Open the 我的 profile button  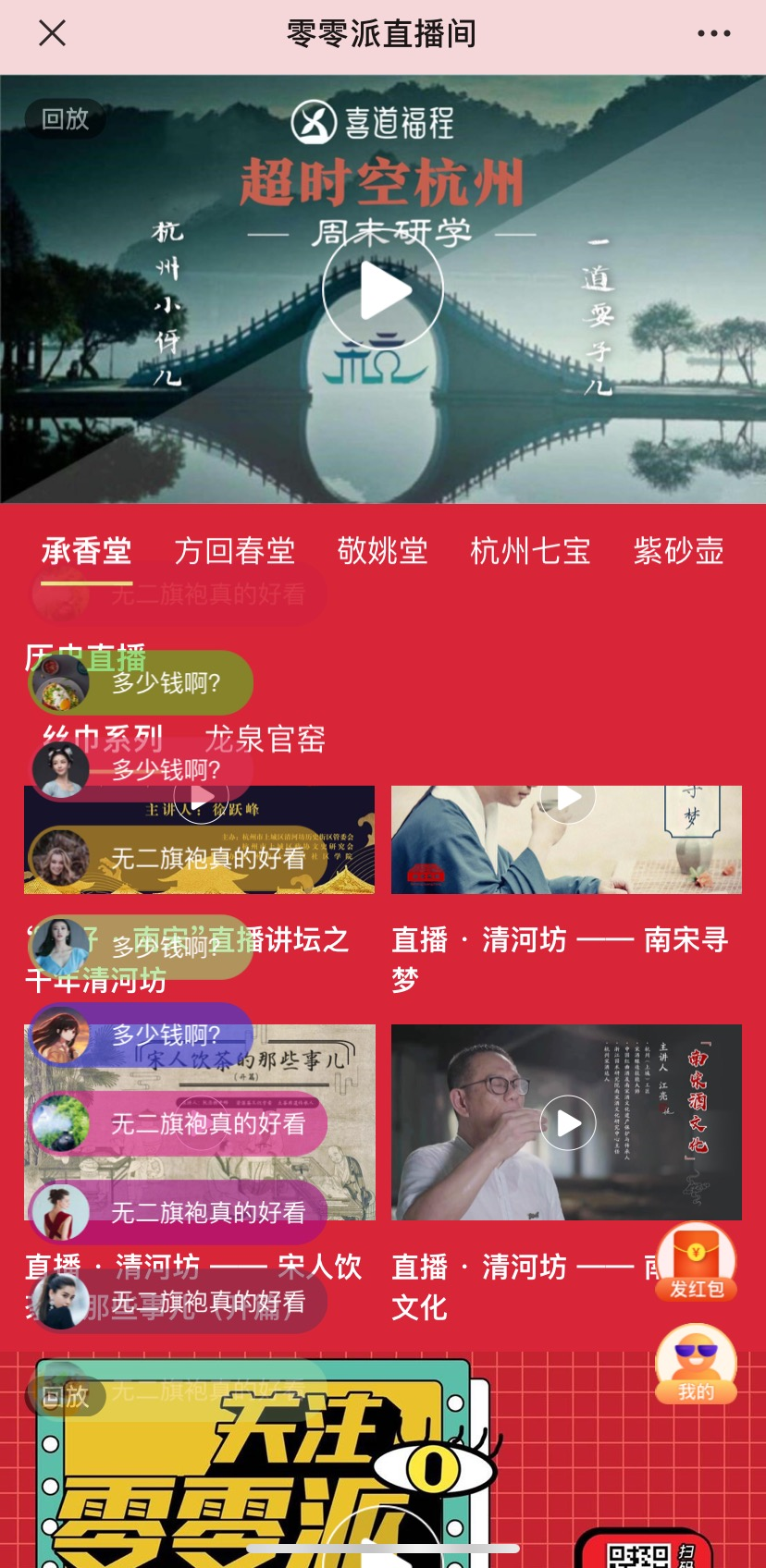point(697,1365)
